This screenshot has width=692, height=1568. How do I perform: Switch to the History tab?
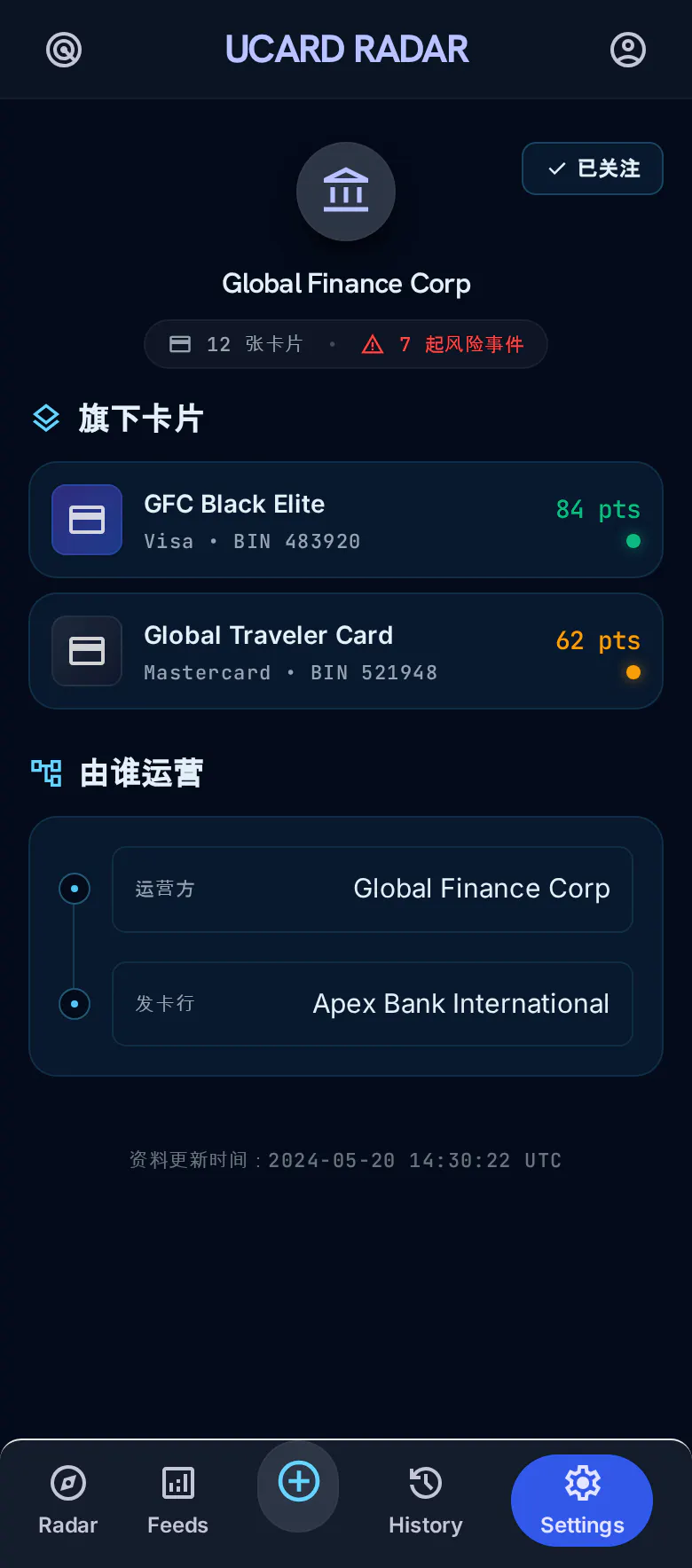[426, 1501]
